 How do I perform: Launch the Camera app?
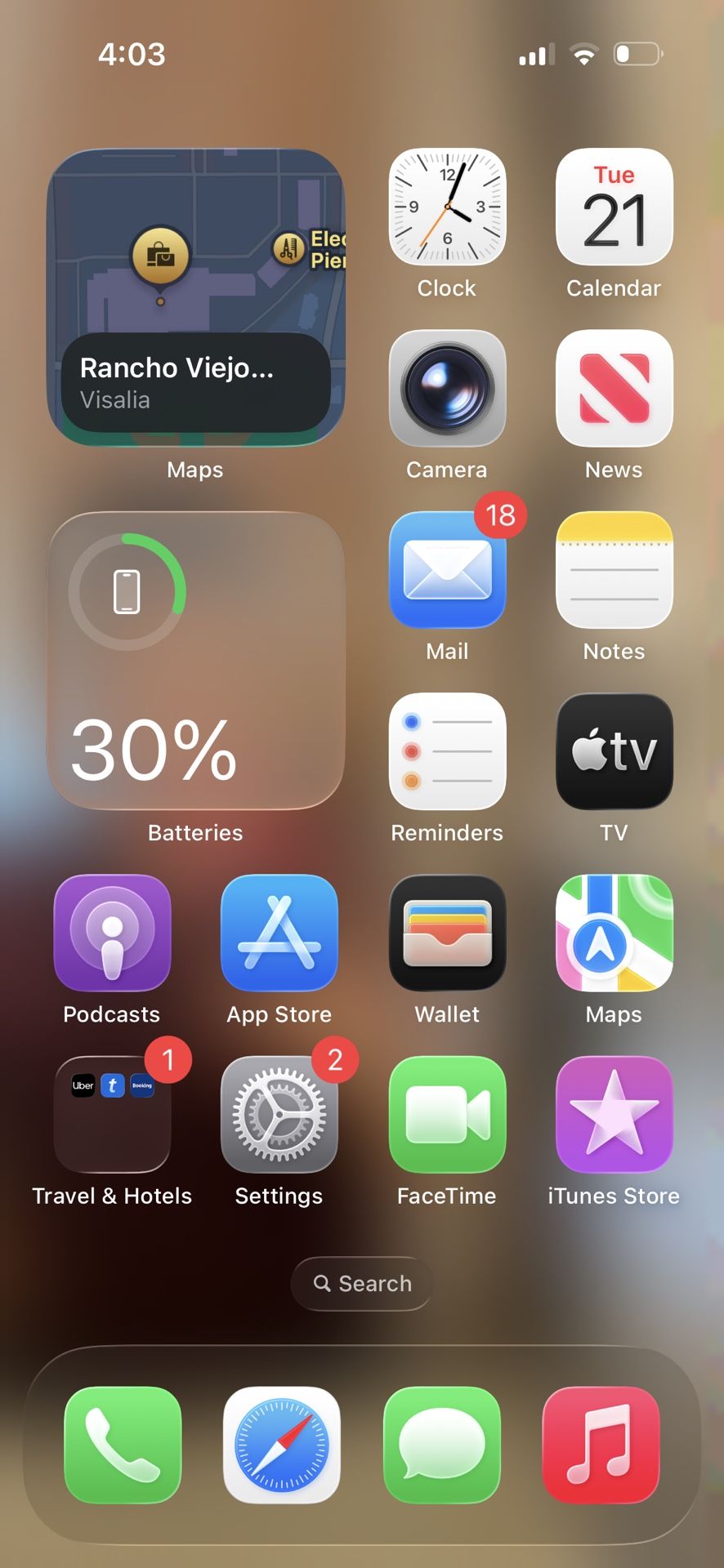447,388
